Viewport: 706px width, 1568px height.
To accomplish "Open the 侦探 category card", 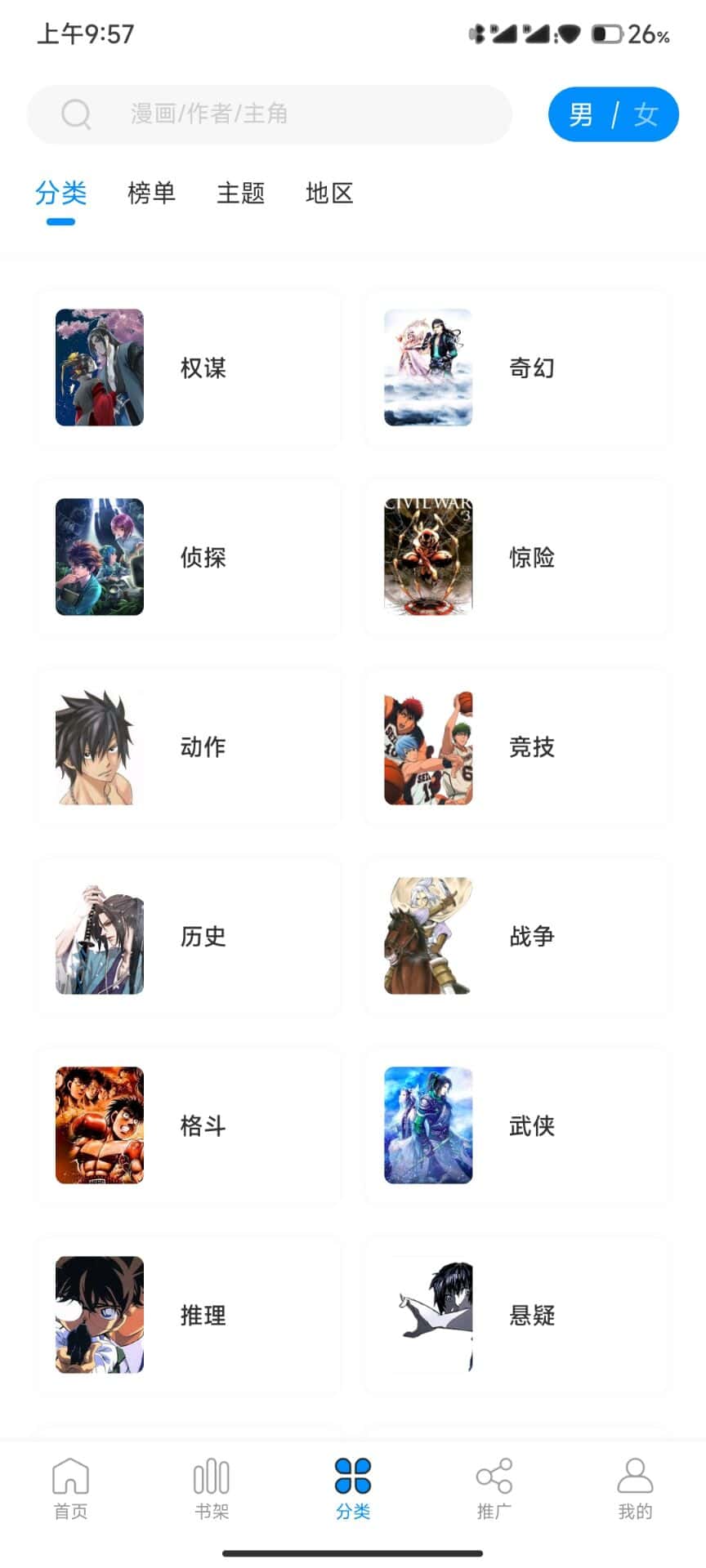I will point(188,557).
